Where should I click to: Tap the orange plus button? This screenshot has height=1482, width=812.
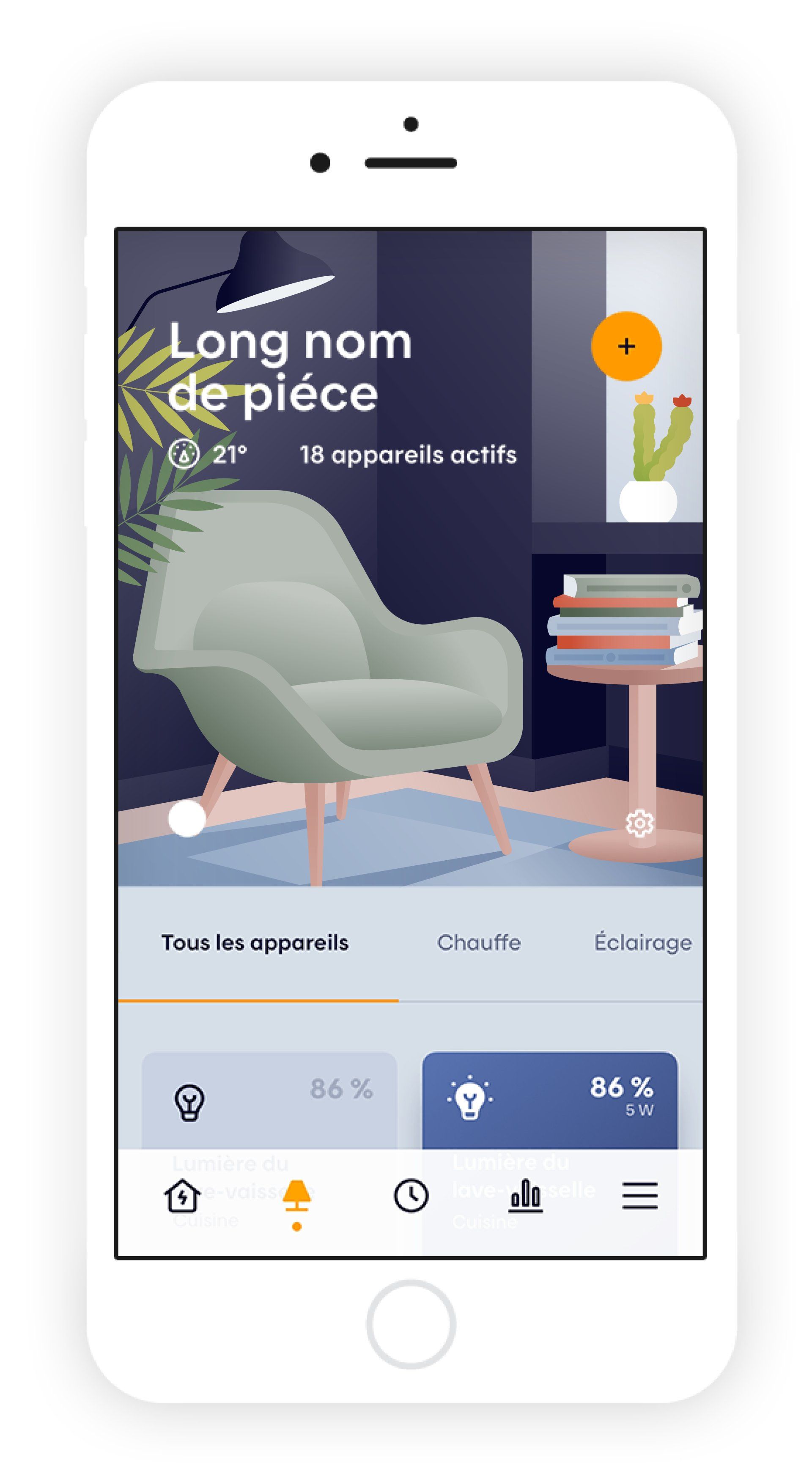point(625,346)
